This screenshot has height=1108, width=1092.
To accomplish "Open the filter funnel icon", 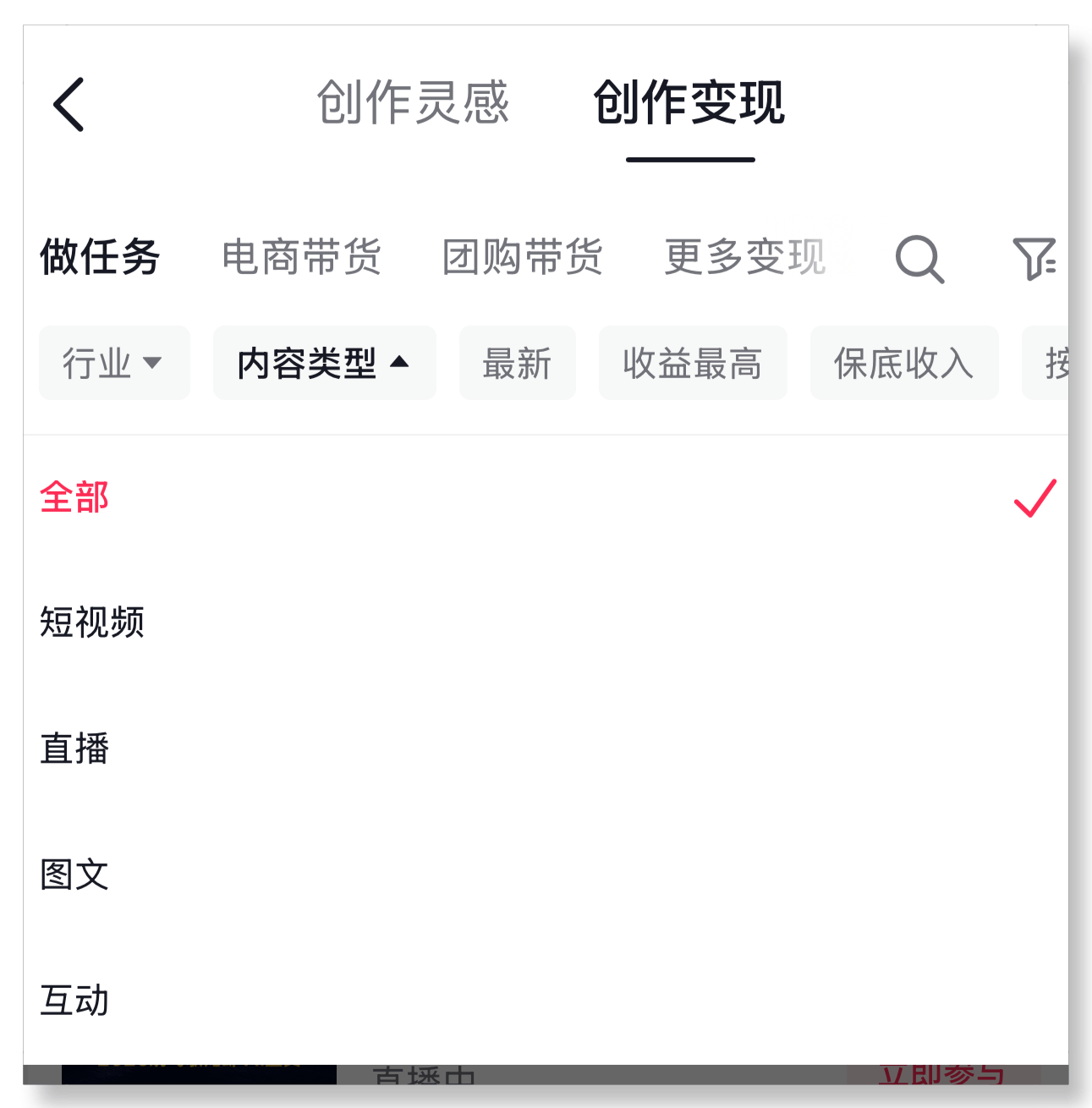I will coord(1033,259).
